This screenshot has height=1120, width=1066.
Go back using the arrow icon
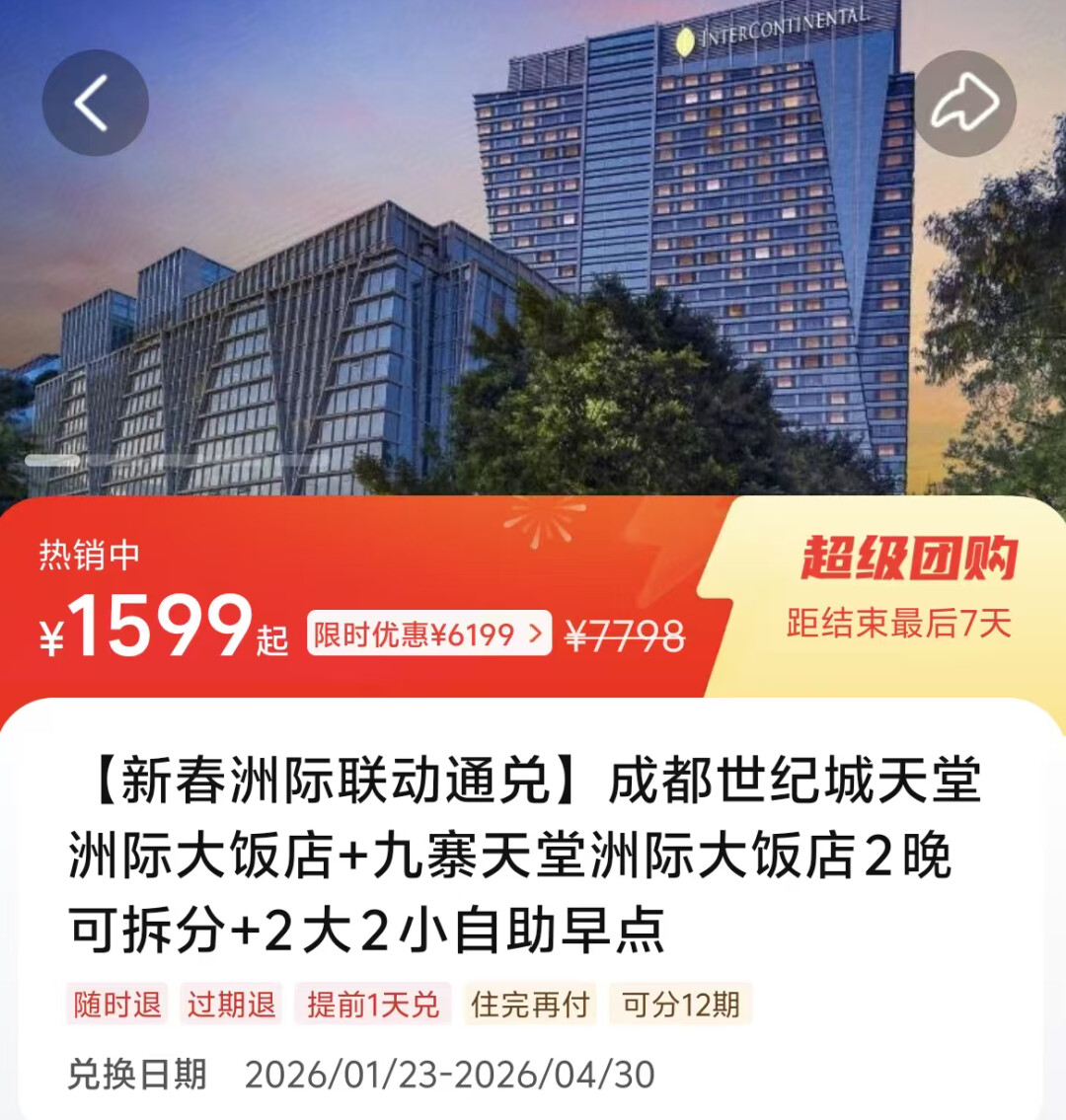(x=95, y=103)
